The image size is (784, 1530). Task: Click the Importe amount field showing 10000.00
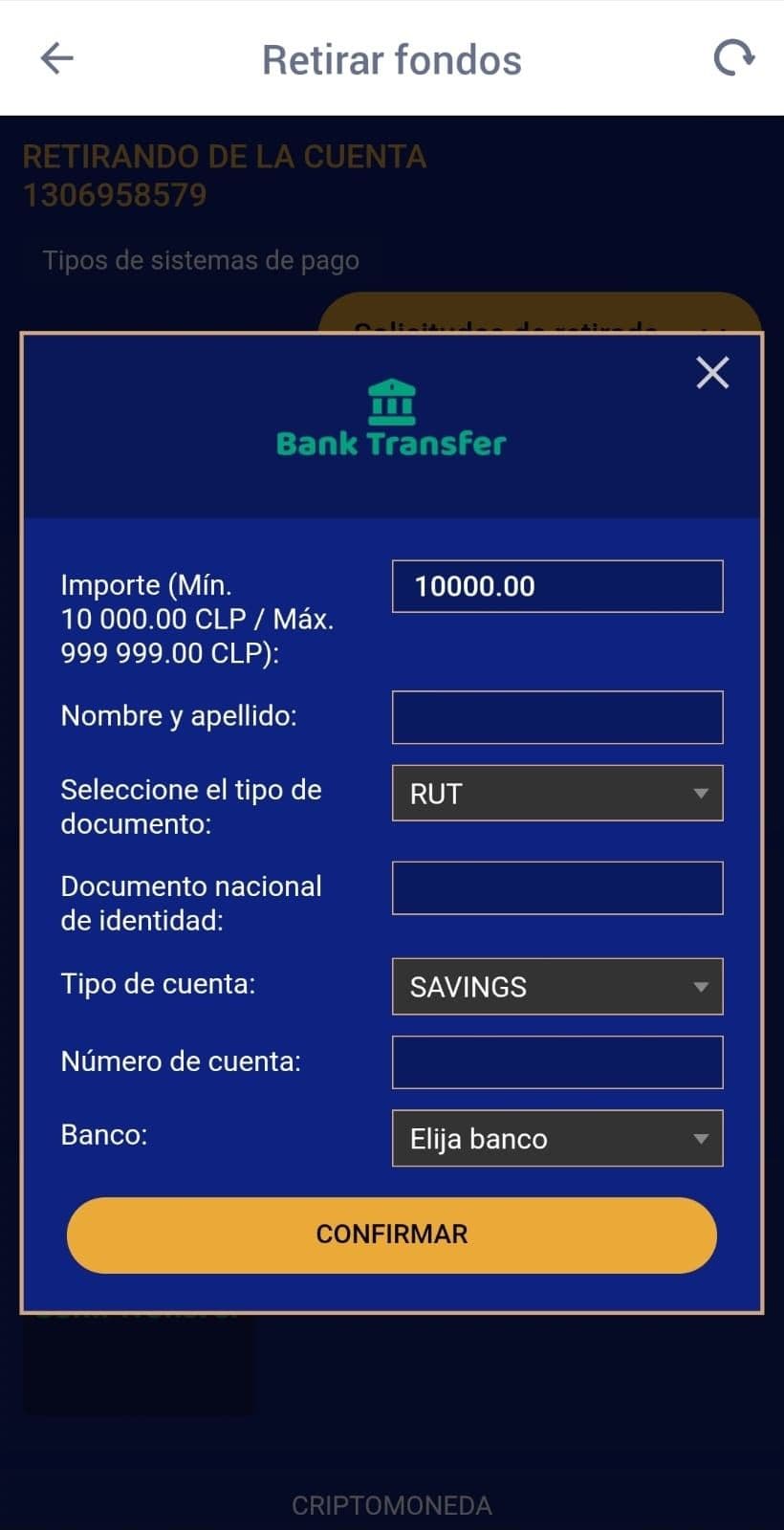click(x=557, y=586)
